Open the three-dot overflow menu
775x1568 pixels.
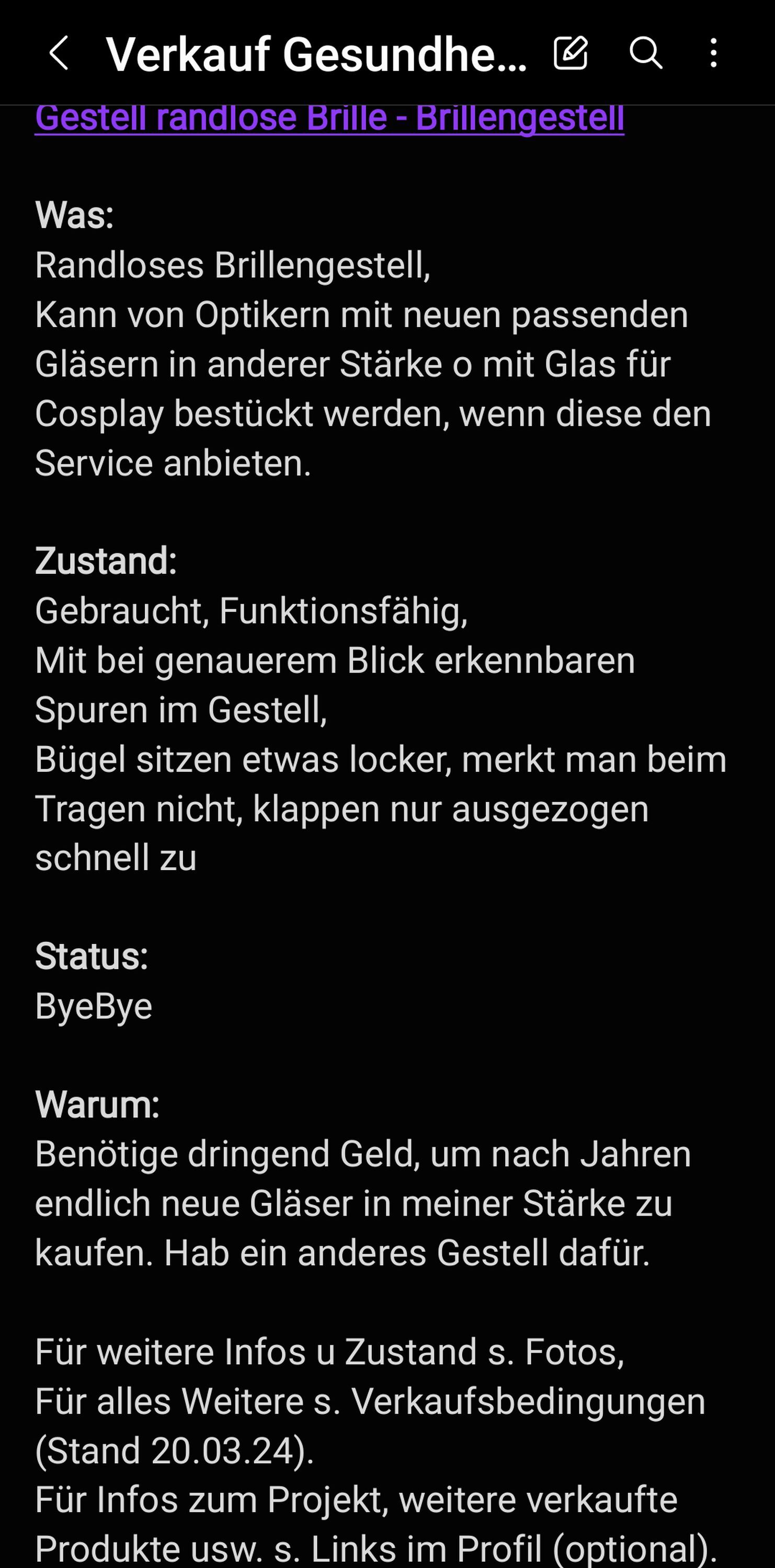(713, 53)
